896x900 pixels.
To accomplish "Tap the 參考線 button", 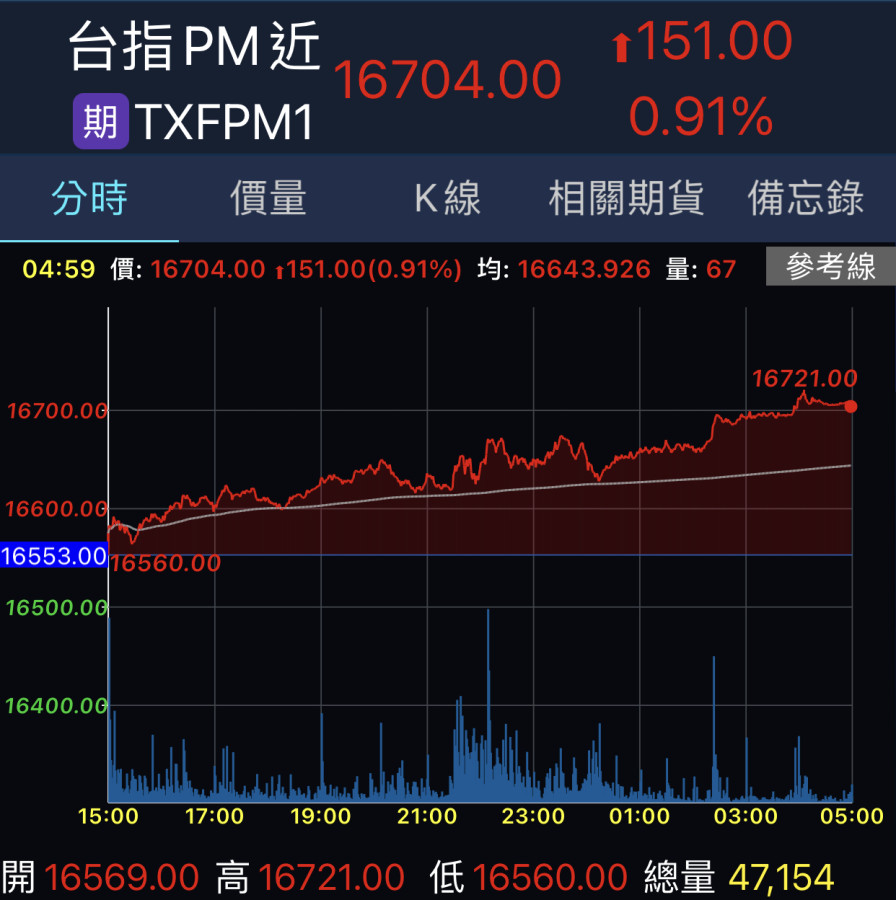I will pyautogui.click(x=830, y=267).
